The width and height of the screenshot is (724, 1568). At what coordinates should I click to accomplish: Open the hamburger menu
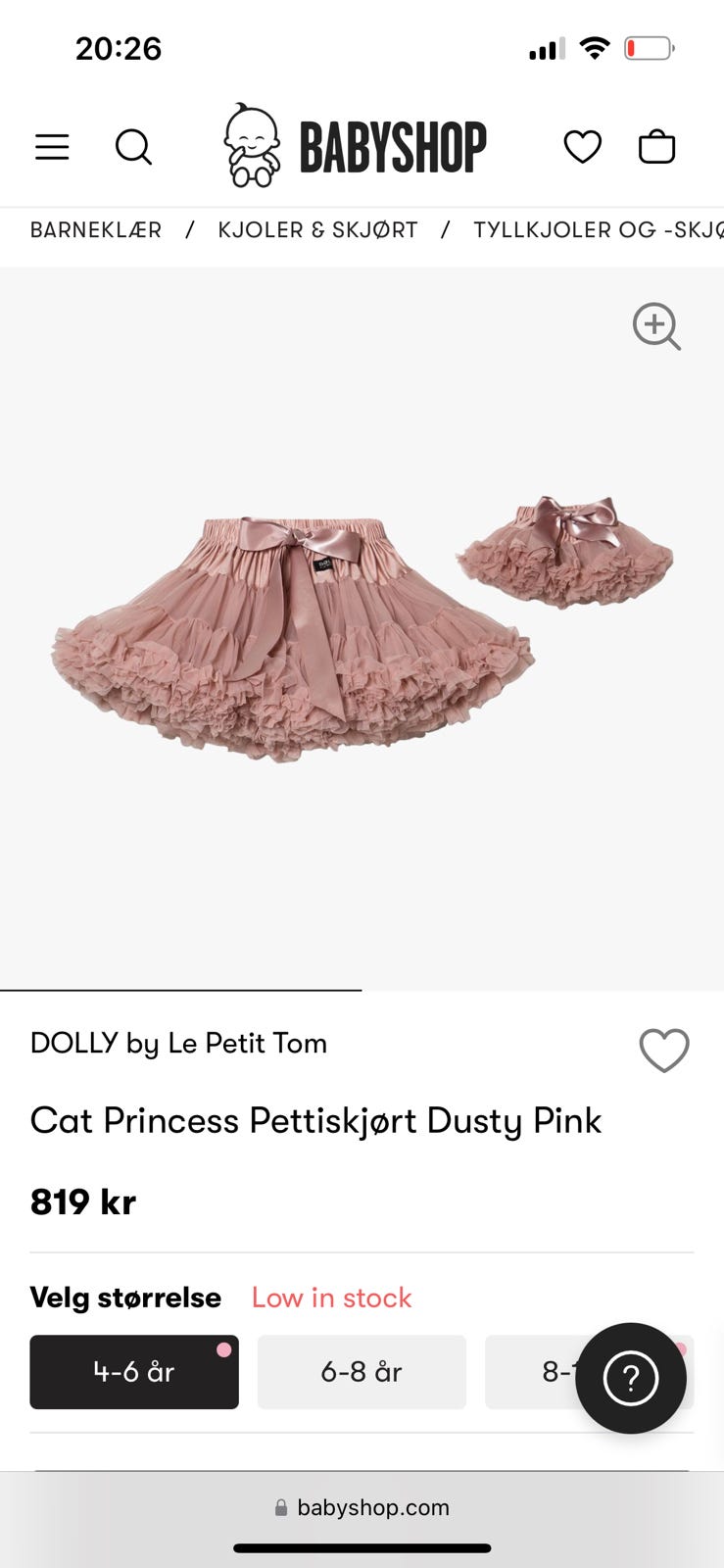(52, 147)
